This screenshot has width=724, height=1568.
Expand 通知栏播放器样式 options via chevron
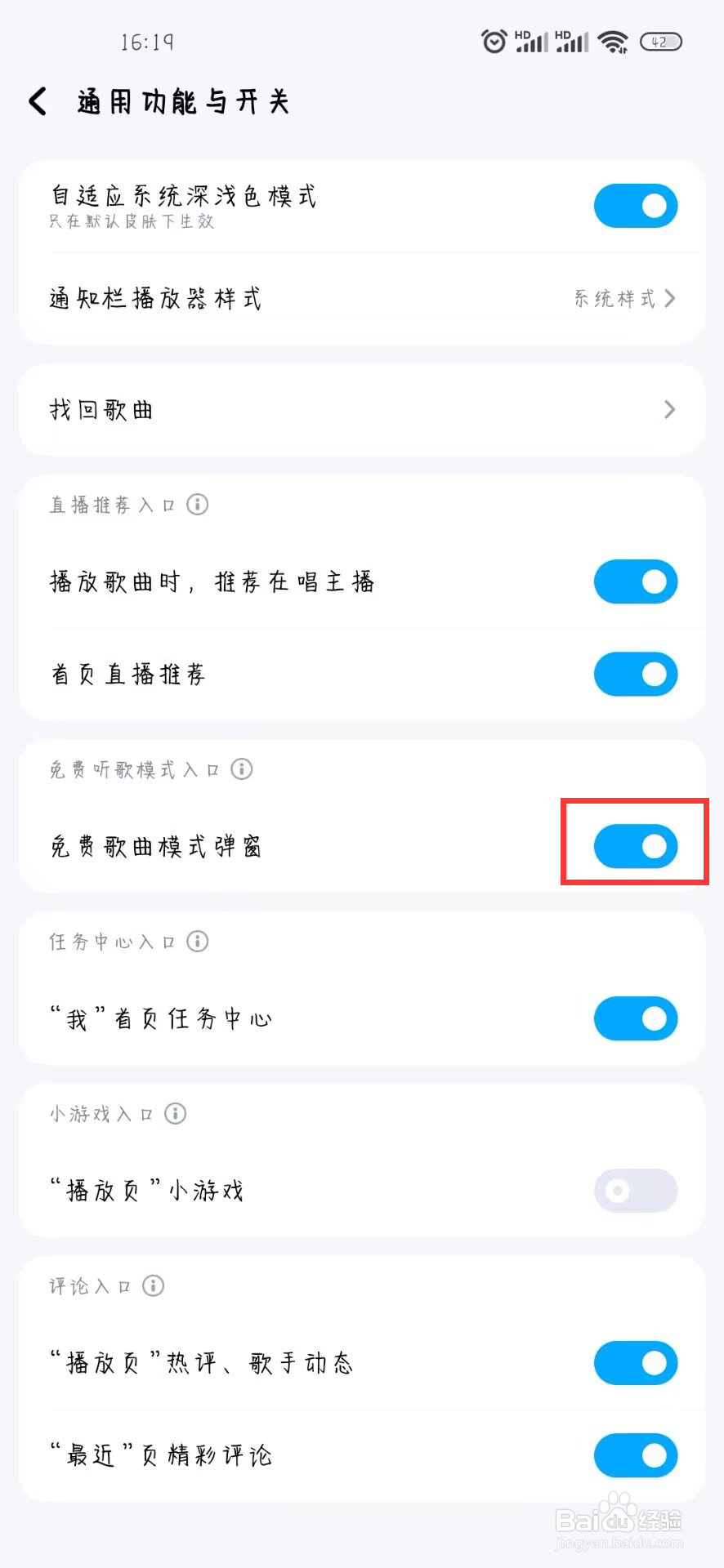tap(670, 299)
